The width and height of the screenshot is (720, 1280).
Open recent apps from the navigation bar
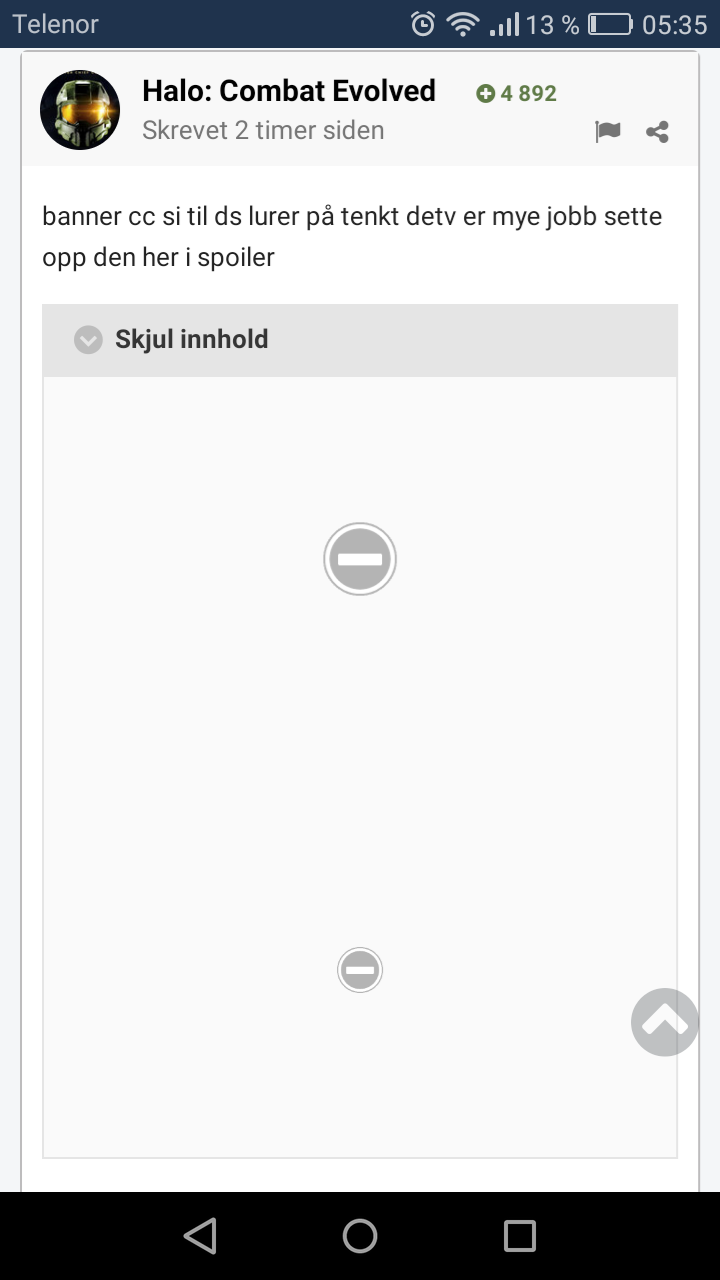click(x=520, y=1236)
